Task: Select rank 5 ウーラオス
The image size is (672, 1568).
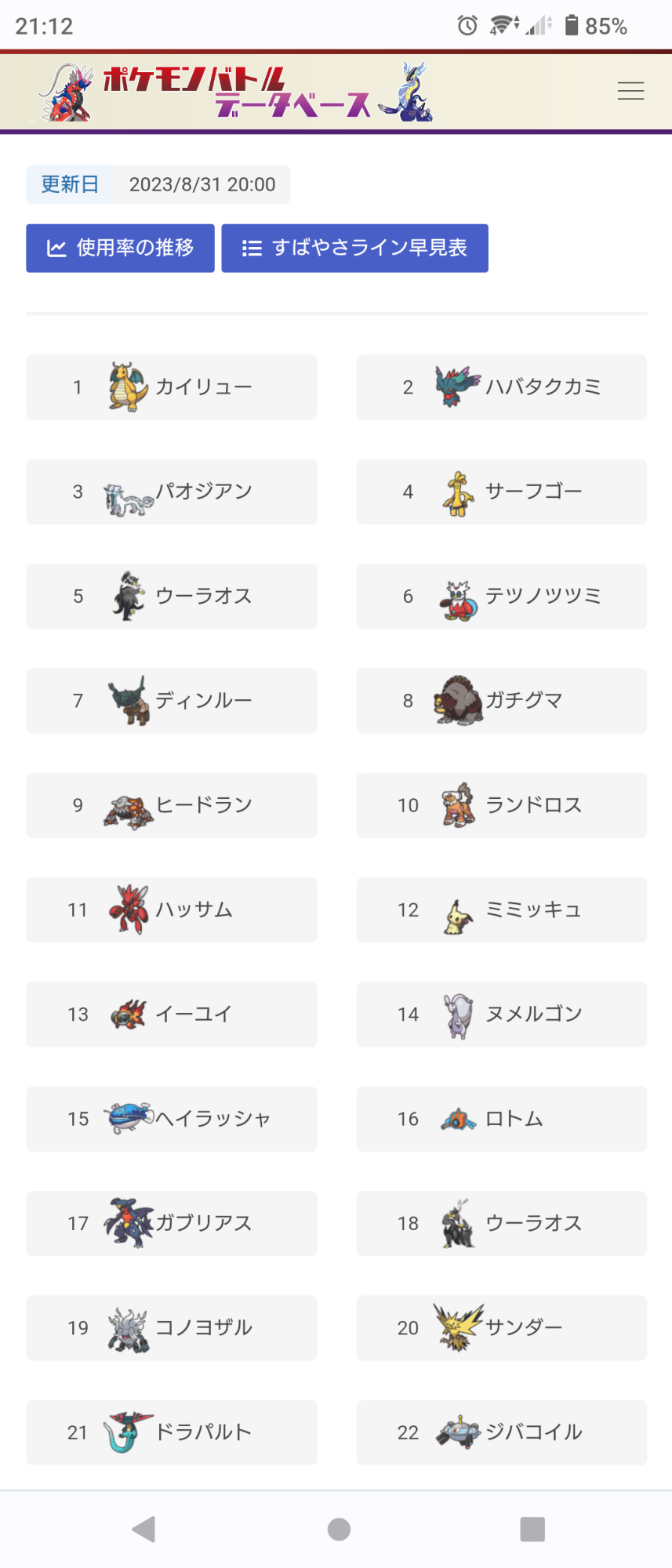Action: click(171, 596)
